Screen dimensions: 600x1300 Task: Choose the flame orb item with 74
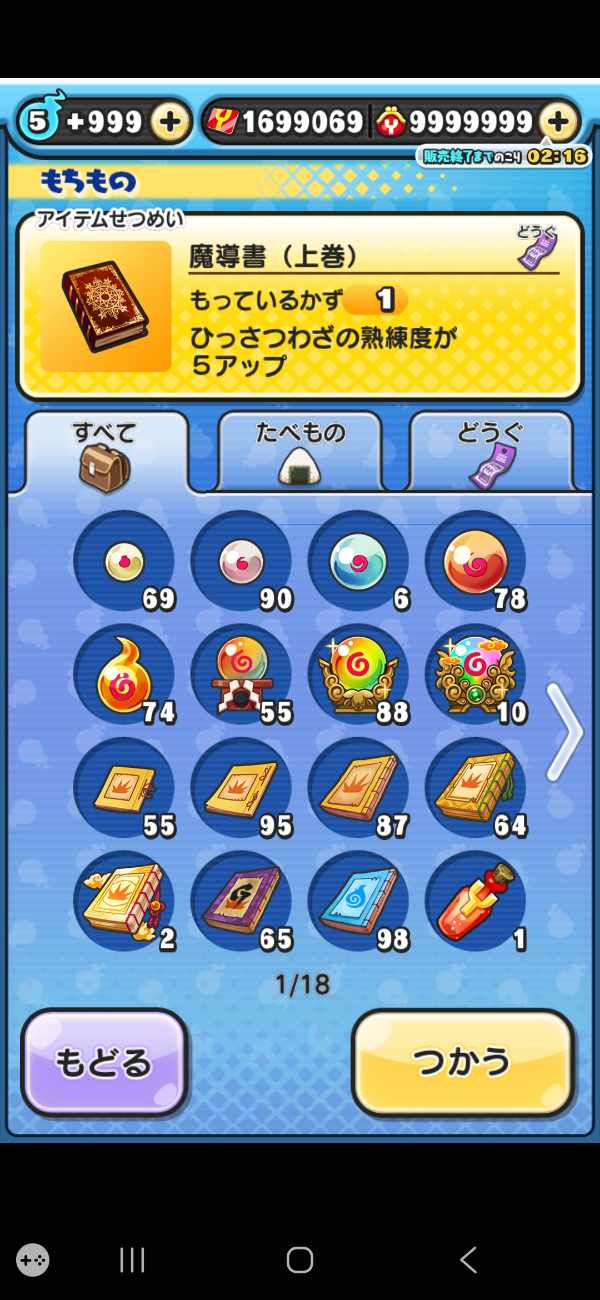[x=124, y=675]
